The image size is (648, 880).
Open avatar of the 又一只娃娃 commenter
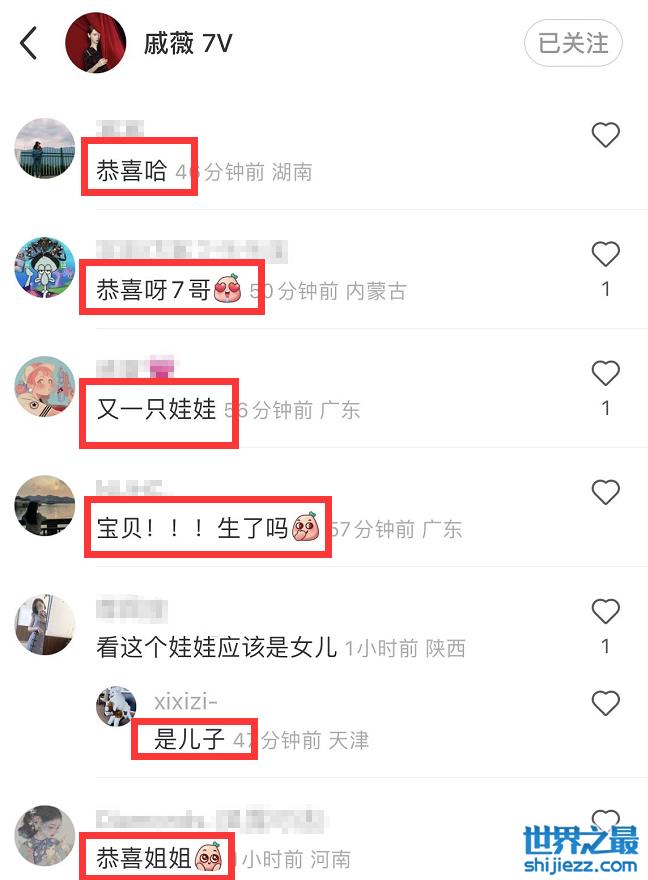[45, 386]
